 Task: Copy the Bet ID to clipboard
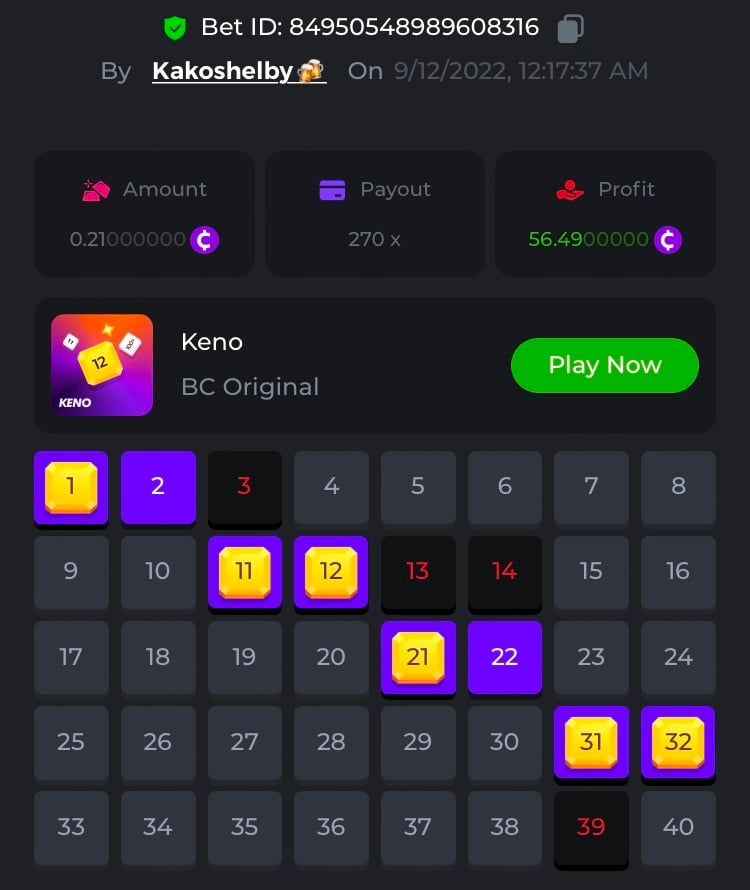[570, 28]
